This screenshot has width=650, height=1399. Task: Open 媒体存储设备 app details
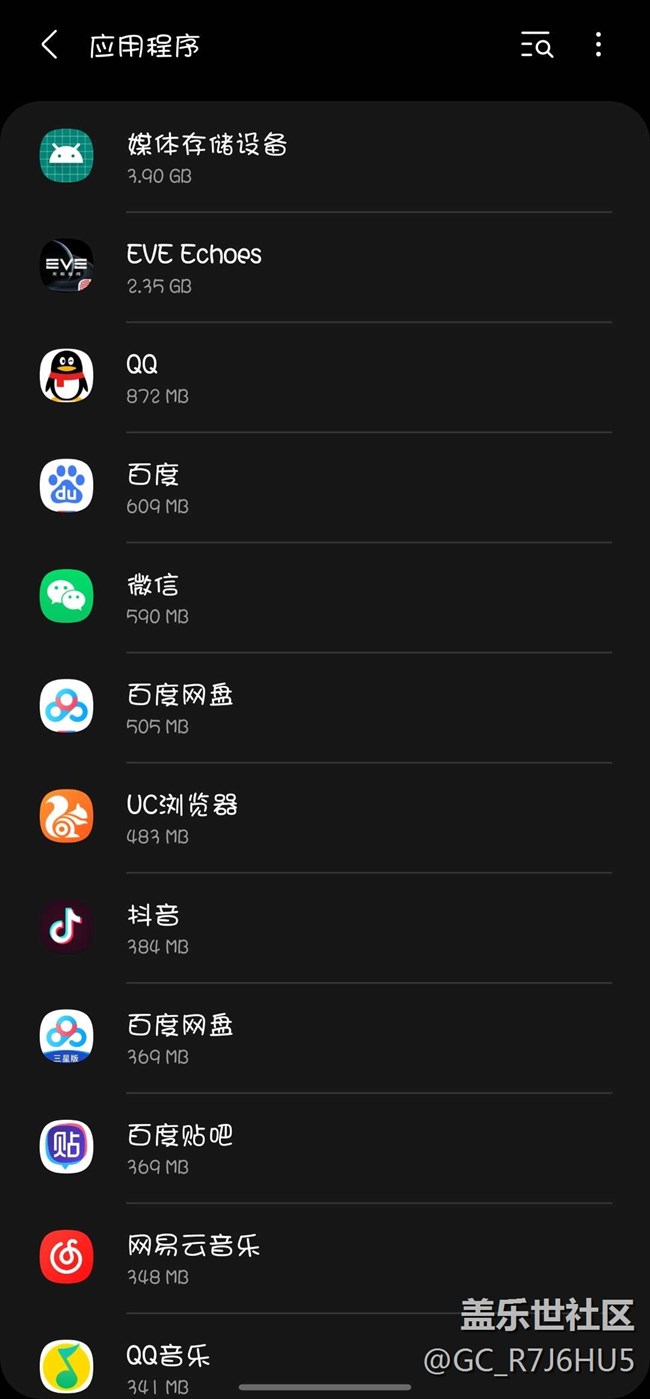pyautogui.click(x=325, y=157)
